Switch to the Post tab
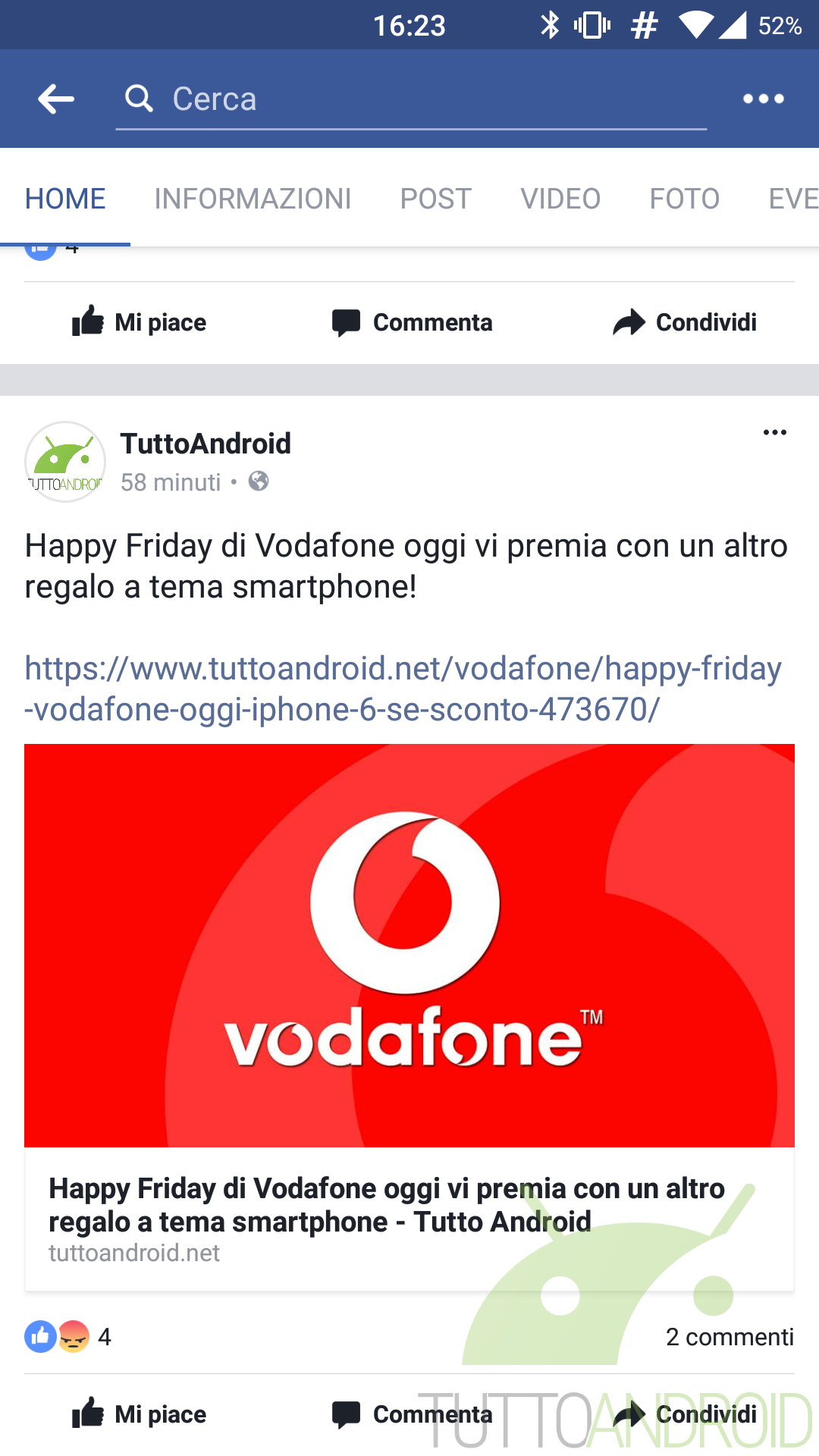 coord(436,199)
